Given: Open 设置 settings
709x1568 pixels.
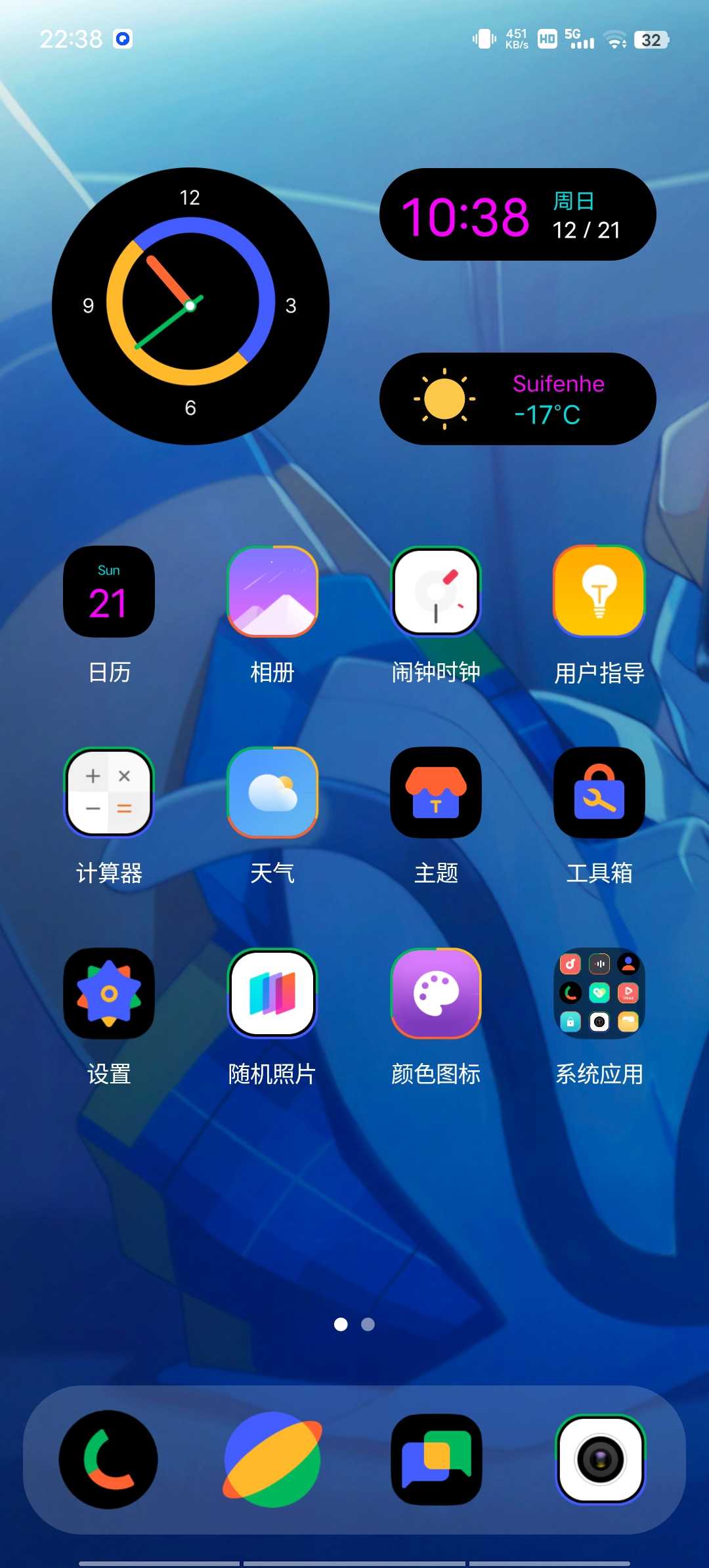Looking at the screenshot, I should [x=109, y=993].
